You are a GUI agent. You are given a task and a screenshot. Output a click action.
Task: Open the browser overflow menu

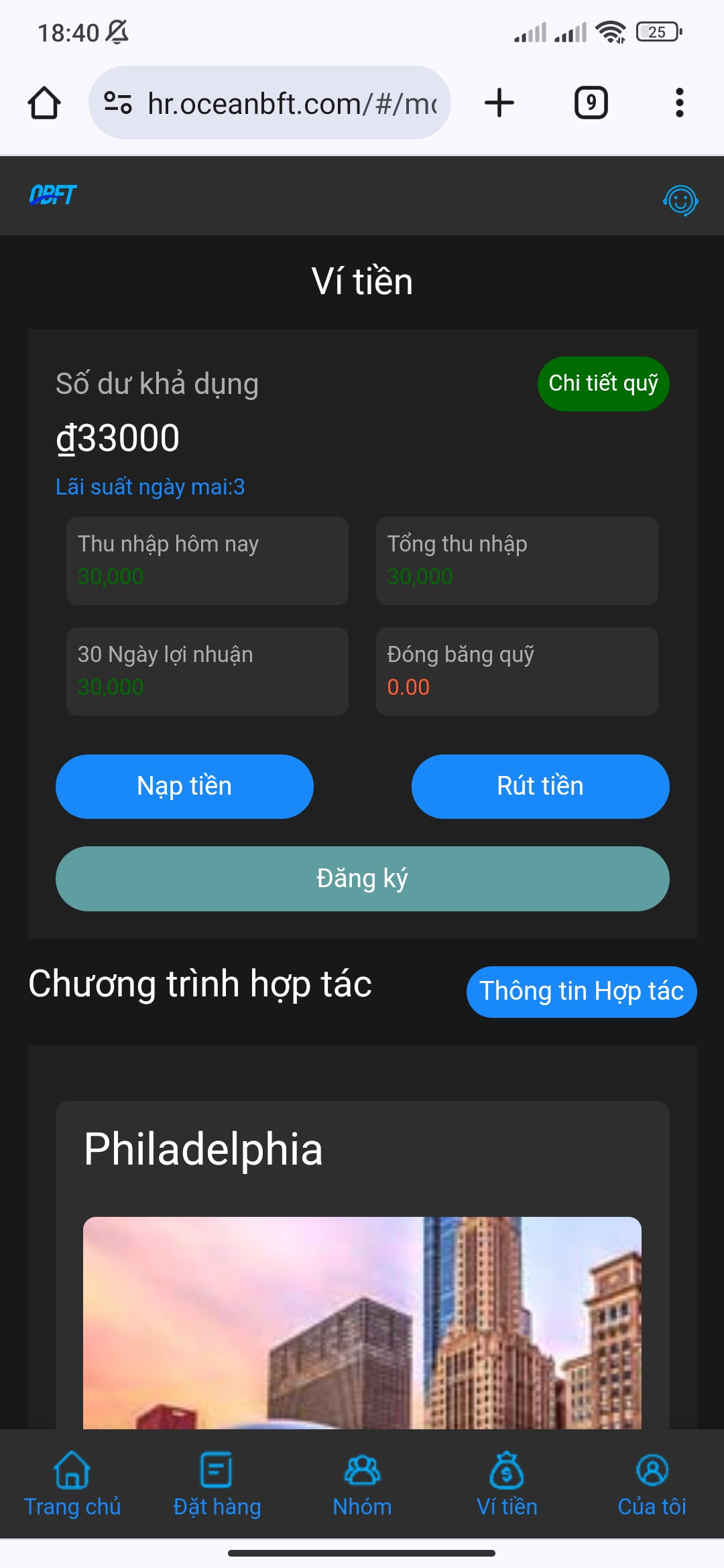tap(680, 103)
